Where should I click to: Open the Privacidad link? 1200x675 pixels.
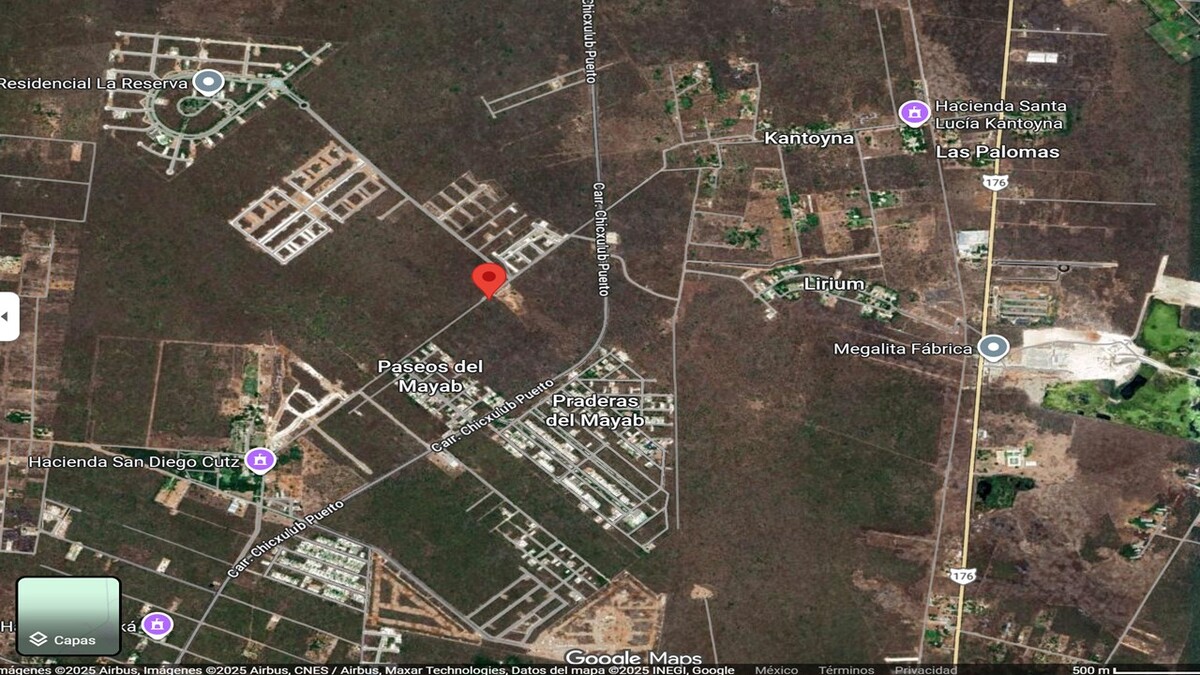925,669
